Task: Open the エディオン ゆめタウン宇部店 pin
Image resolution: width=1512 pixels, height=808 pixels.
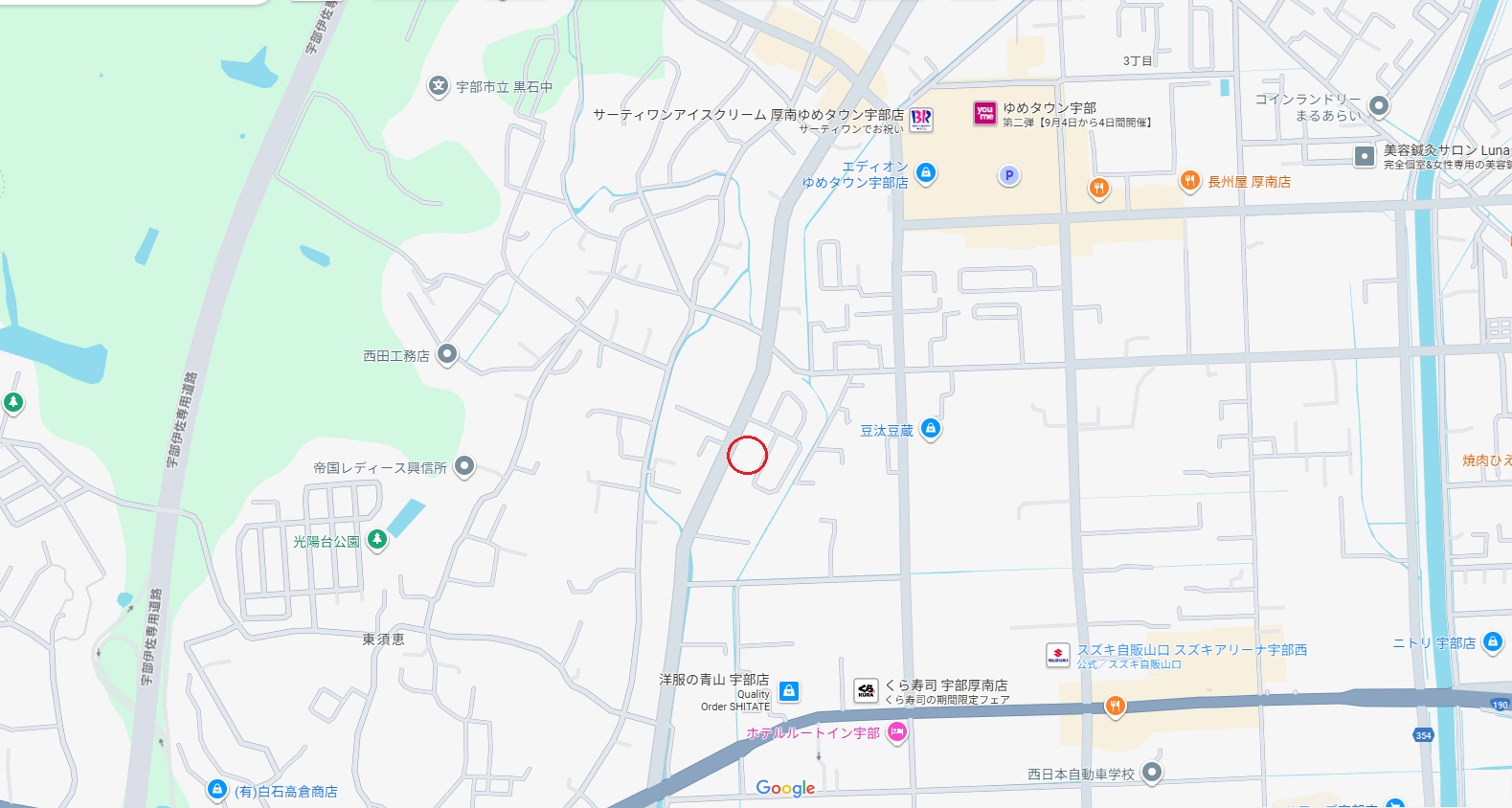Action: click(x=926, y=173)
